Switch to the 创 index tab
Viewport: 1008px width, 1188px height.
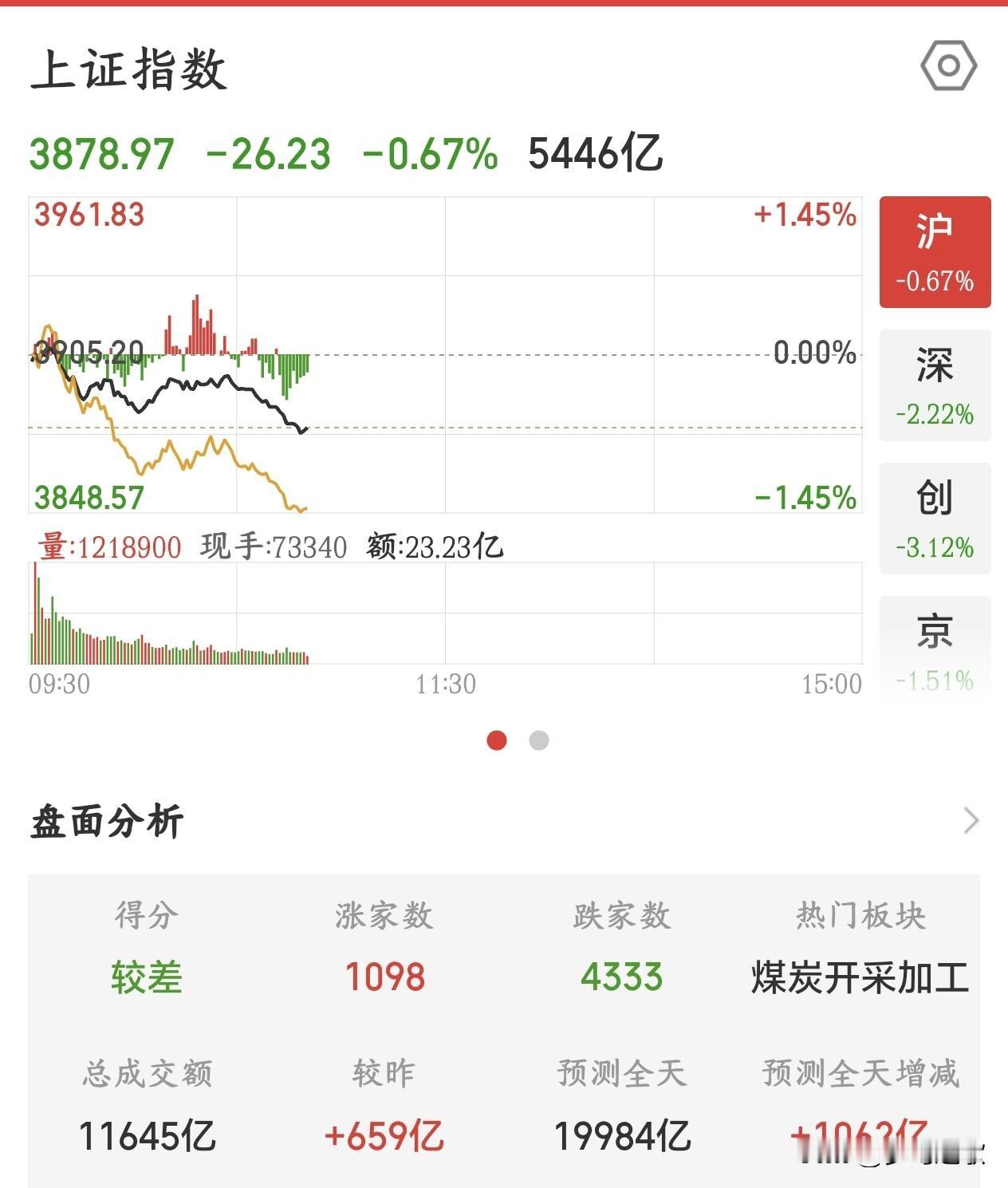coord(935,519)
